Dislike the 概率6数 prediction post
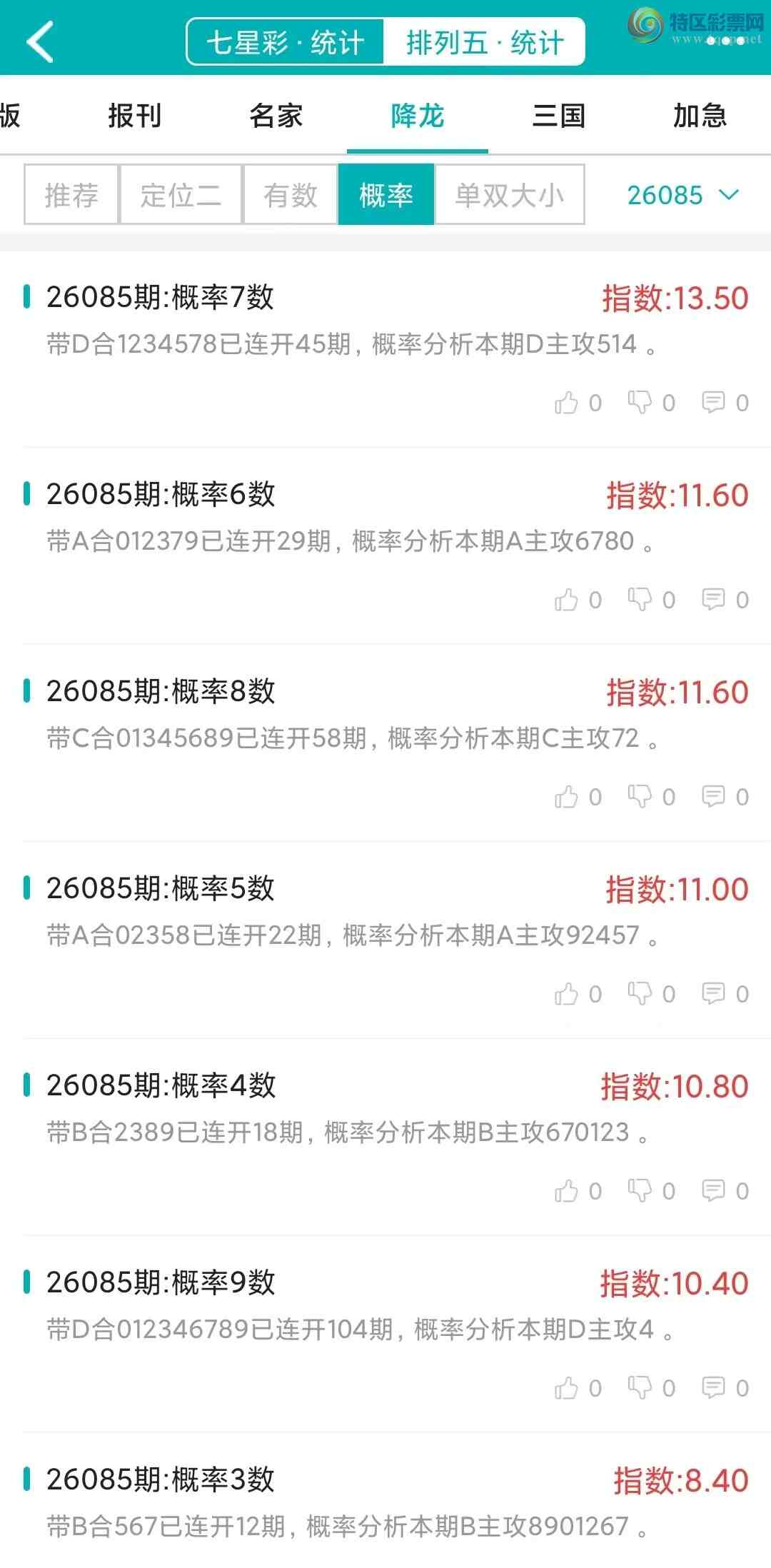 click(x=641, y=600)
